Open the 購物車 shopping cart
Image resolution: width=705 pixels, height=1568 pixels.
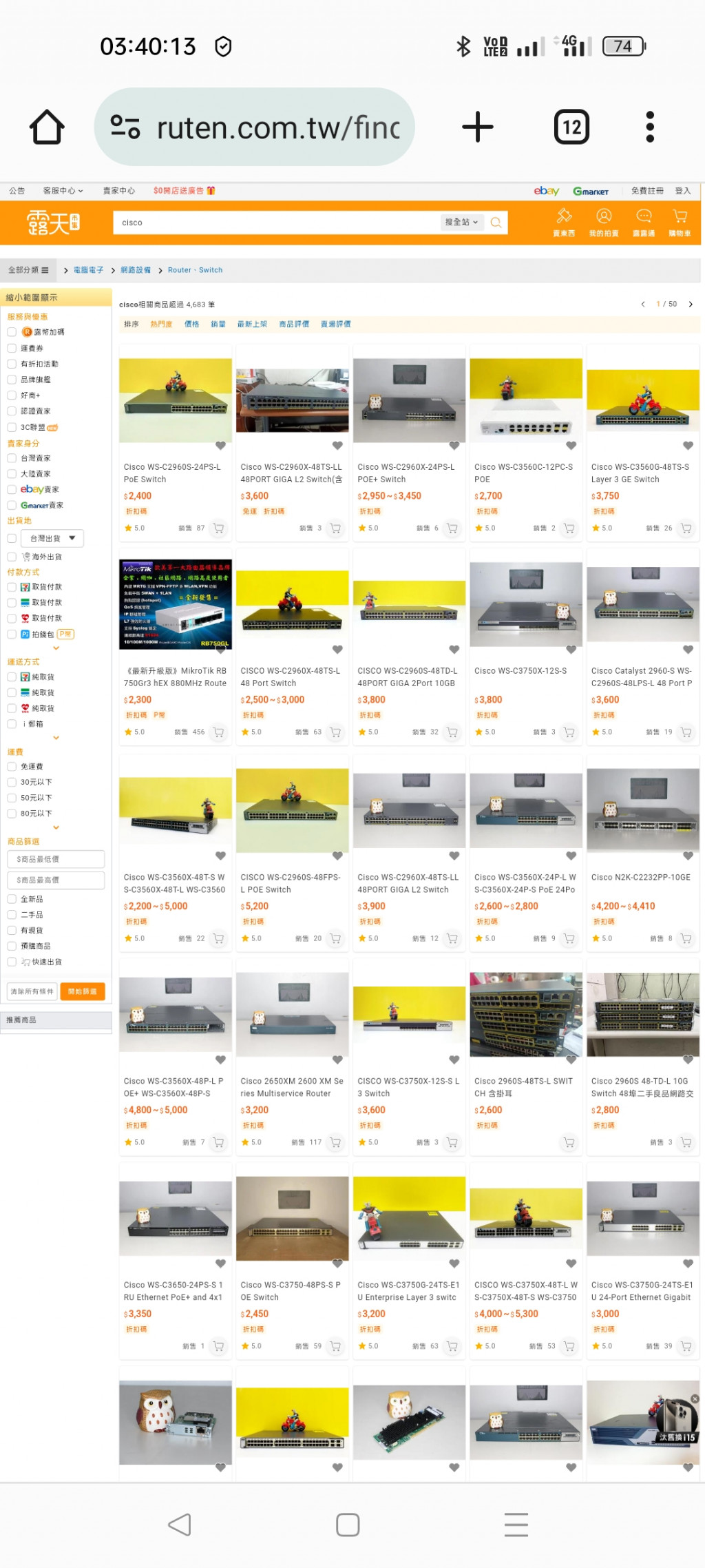680,223
